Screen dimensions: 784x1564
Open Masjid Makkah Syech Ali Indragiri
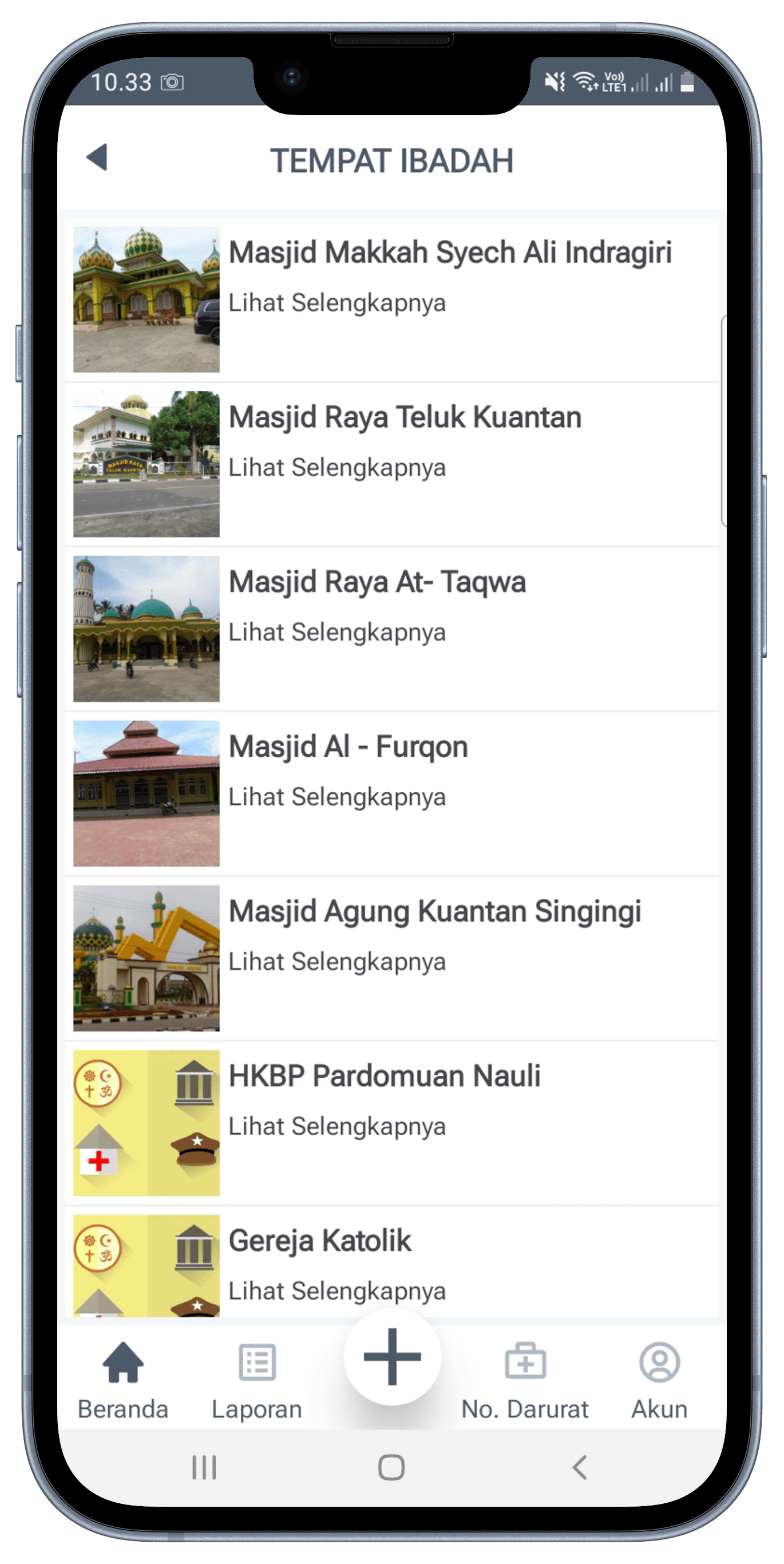(x=450, y=252)
